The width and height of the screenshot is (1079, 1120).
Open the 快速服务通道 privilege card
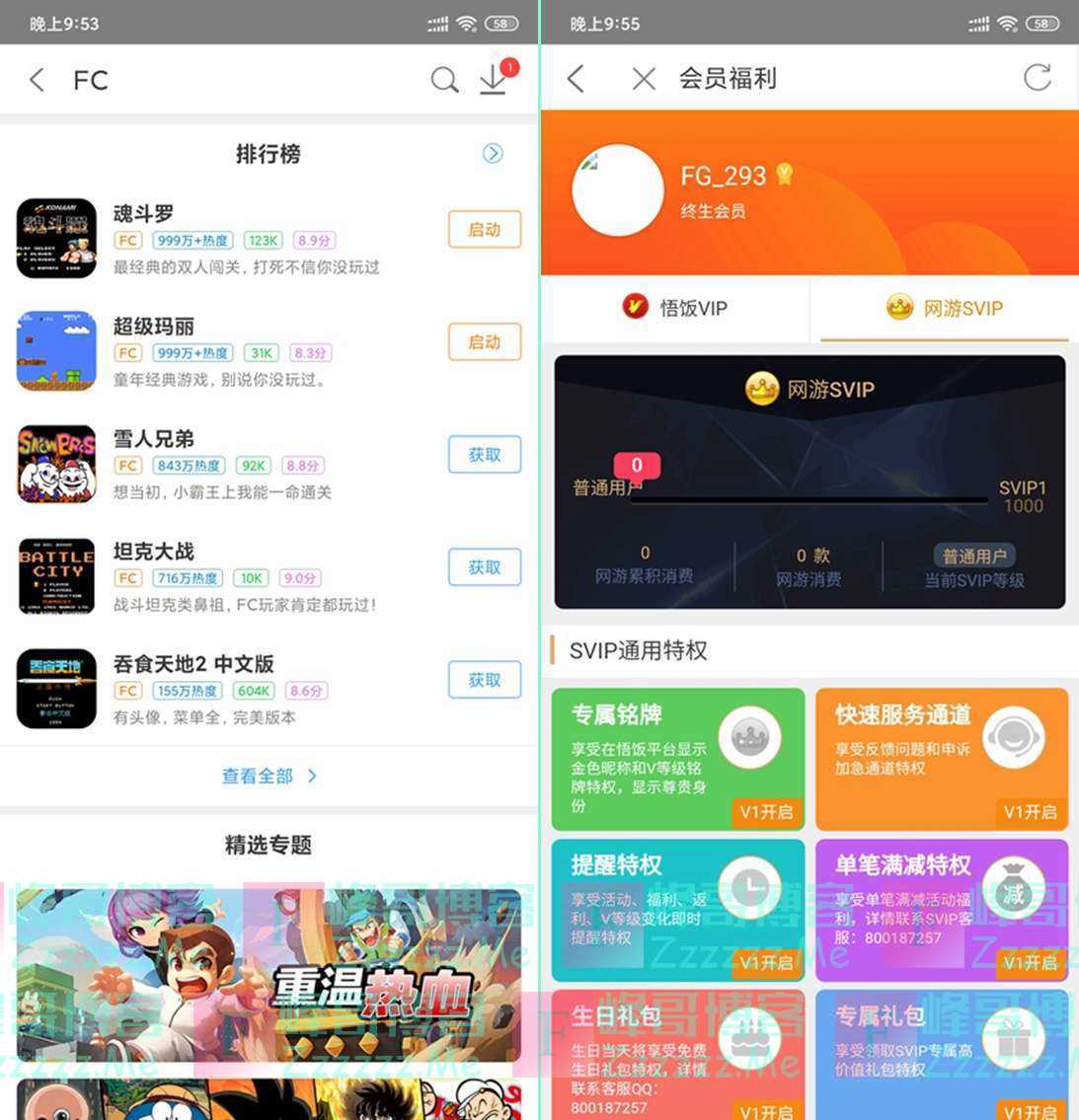point(942,758)
